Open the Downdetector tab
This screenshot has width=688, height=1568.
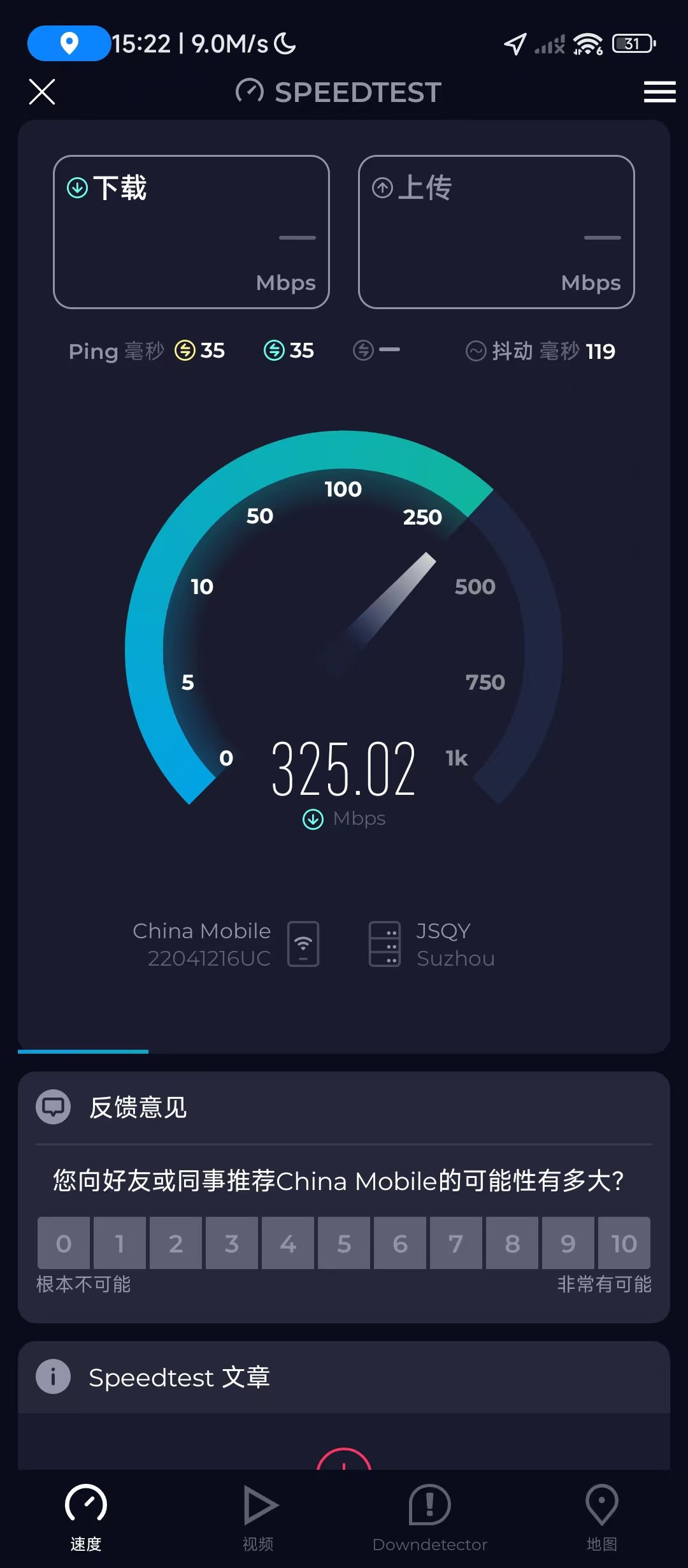430,1517
